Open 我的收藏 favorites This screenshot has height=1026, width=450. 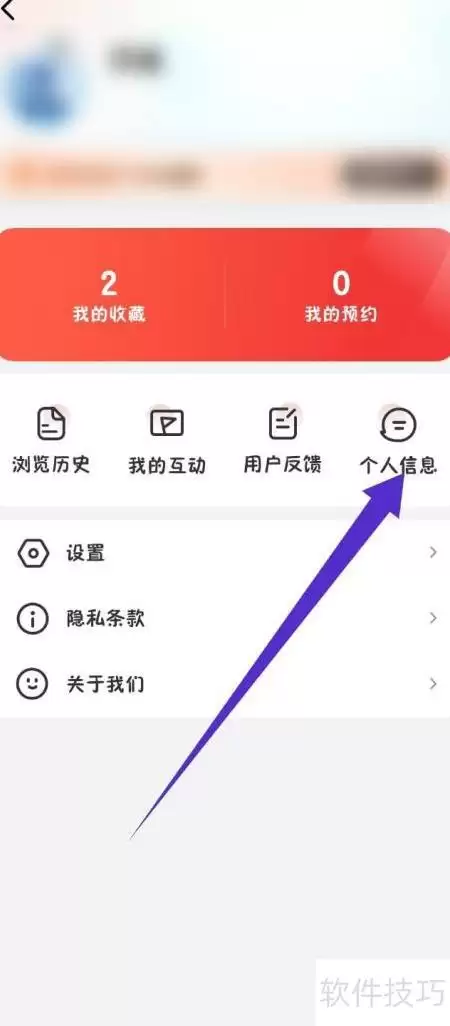[109, 296]
